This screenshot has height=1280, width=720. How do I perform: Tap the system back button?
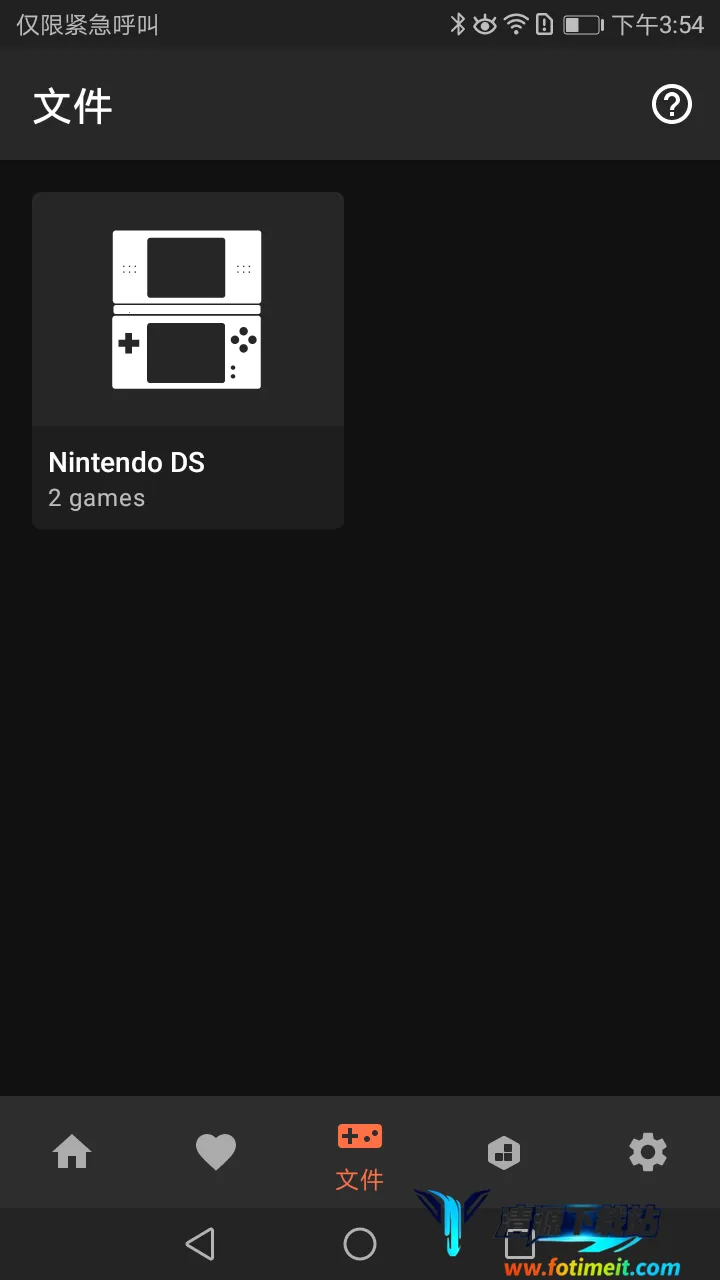(200, 1244)
